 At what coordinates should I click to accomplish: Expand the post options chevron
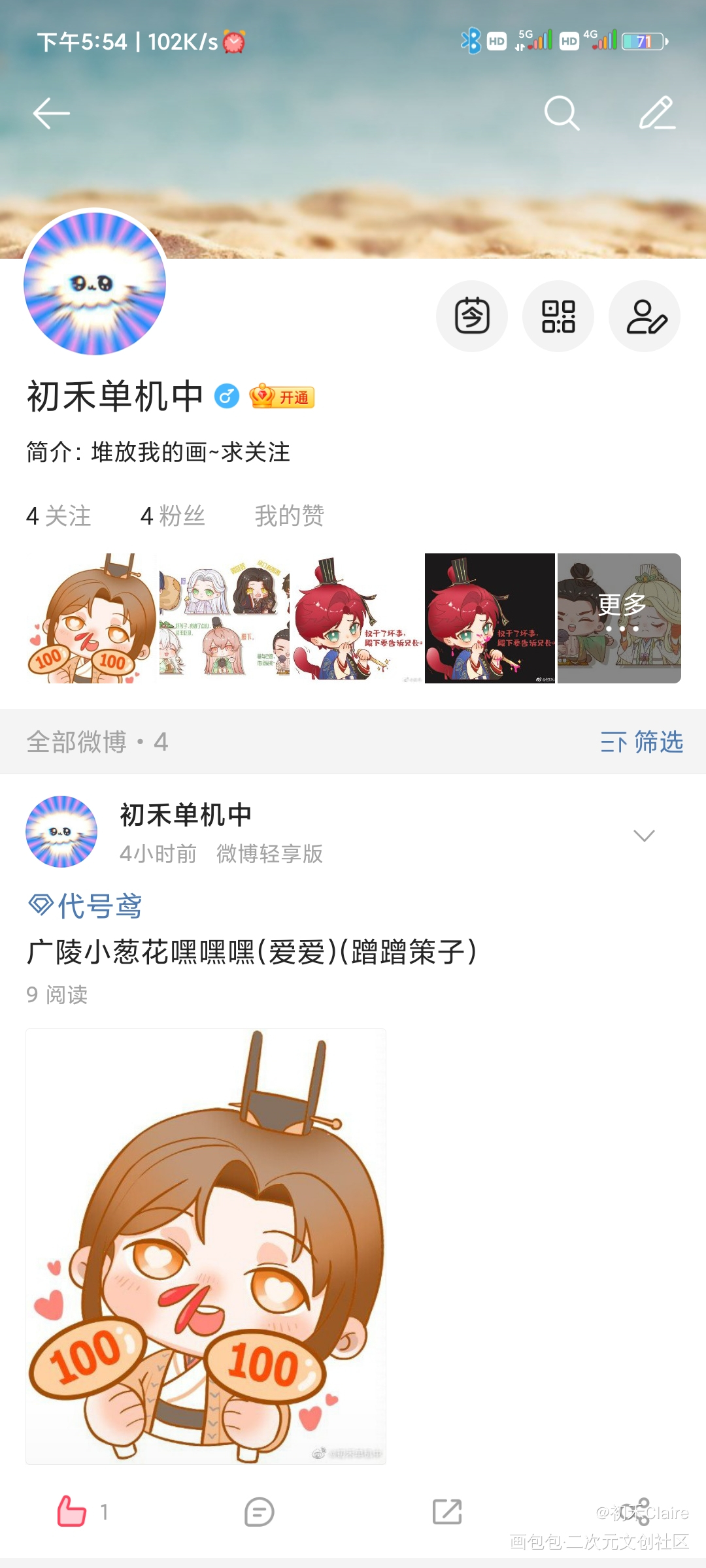pos(644,836)
